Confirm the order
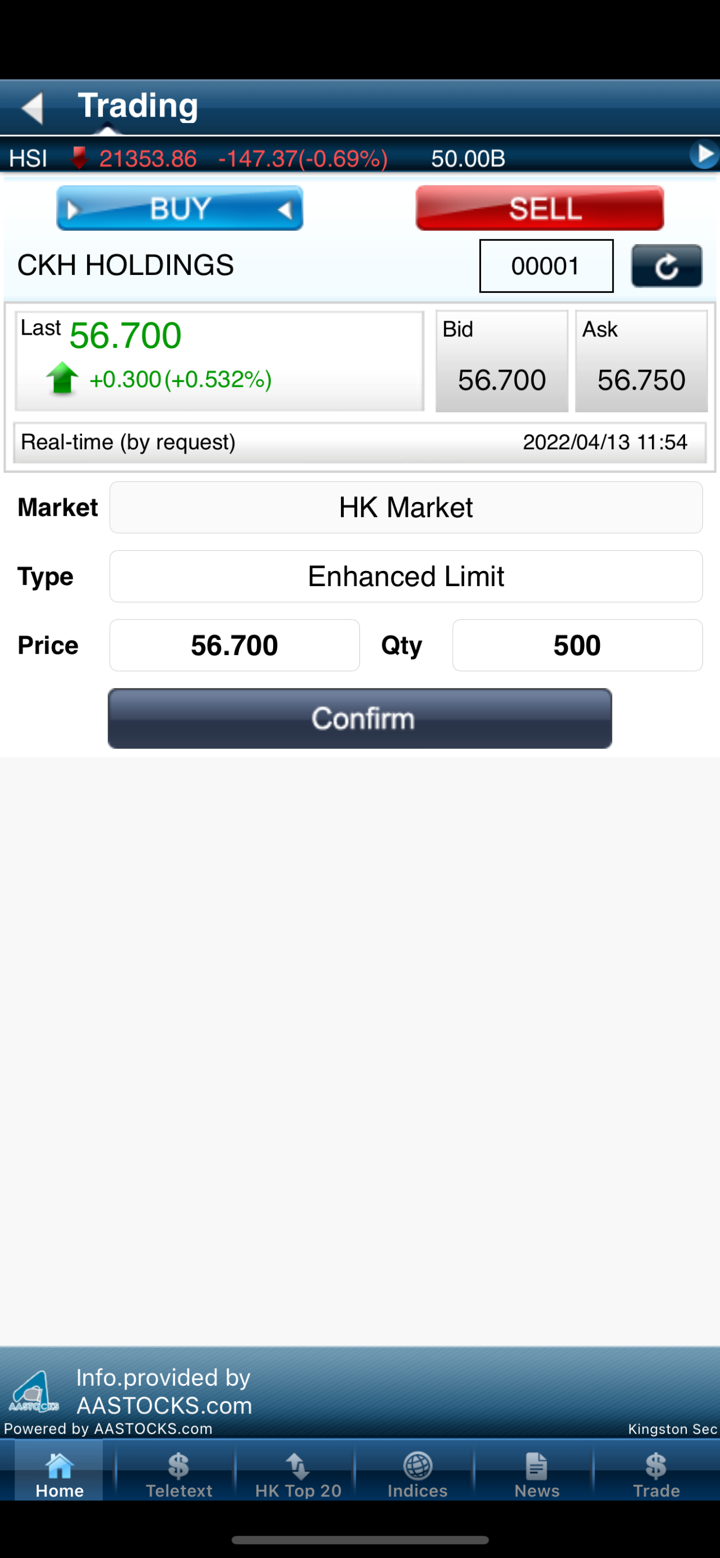 tap(360, 718)
